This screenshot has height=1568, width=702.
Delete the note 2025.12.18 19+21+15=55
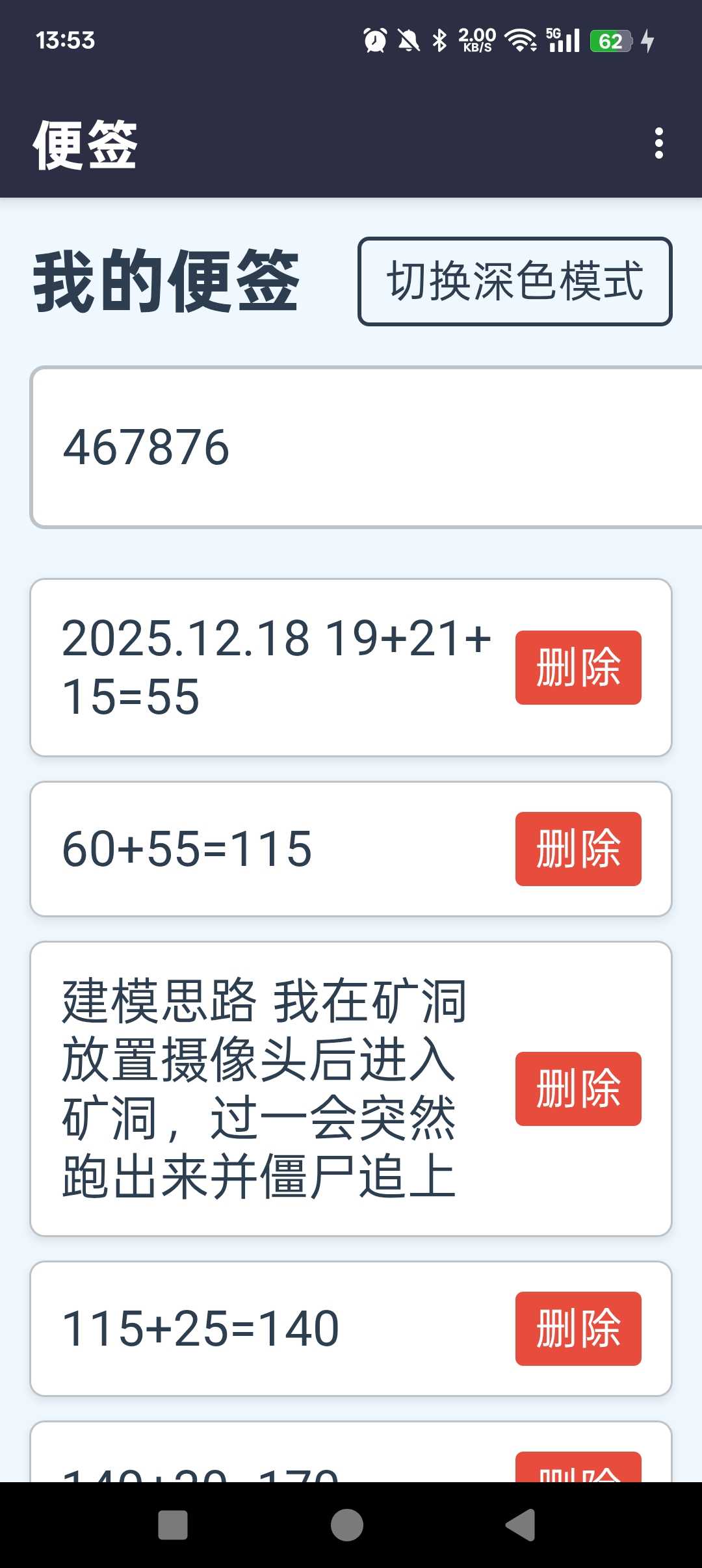pos(578,668)
